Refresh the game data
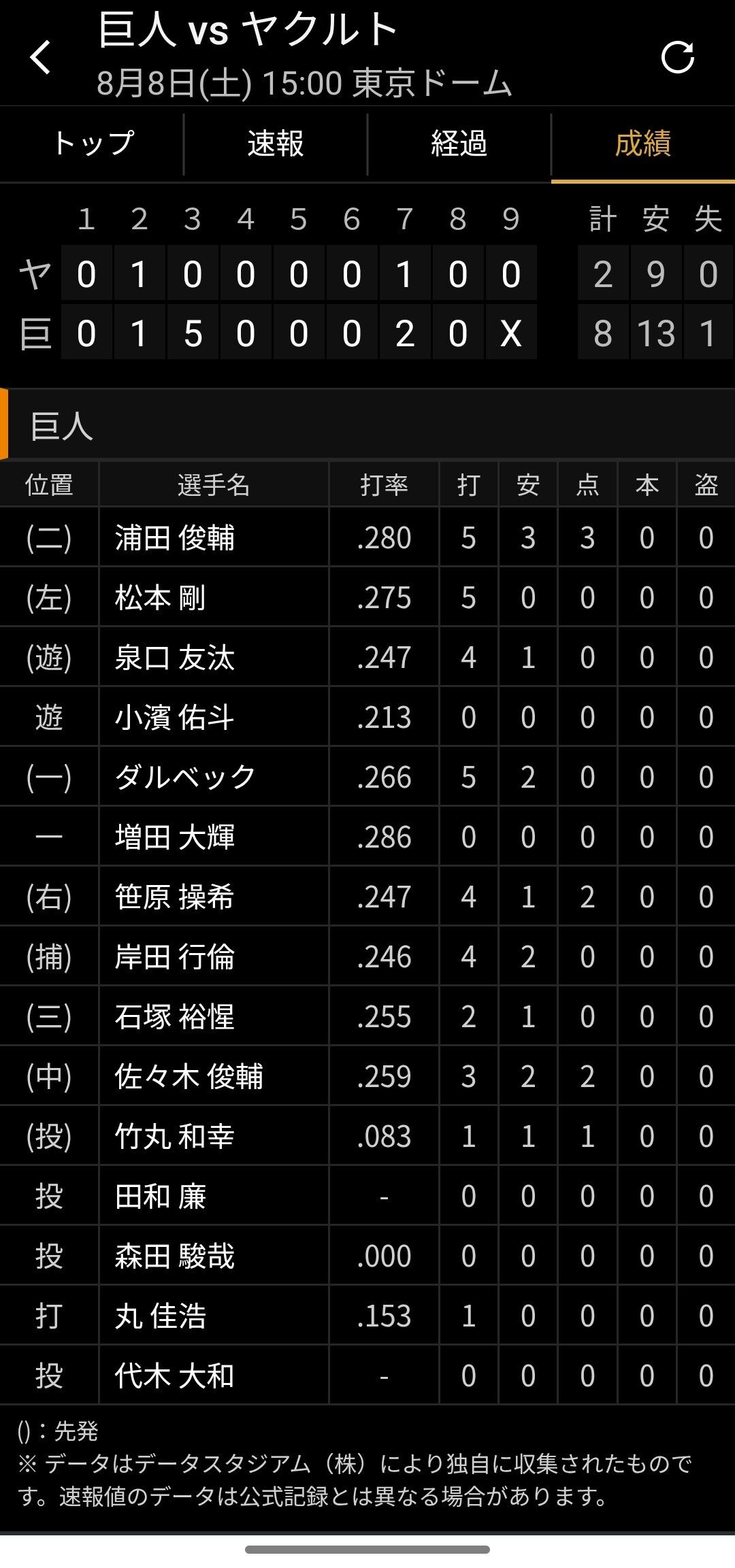The height and width of the screenshot is (1568, 735). (678, 57)
